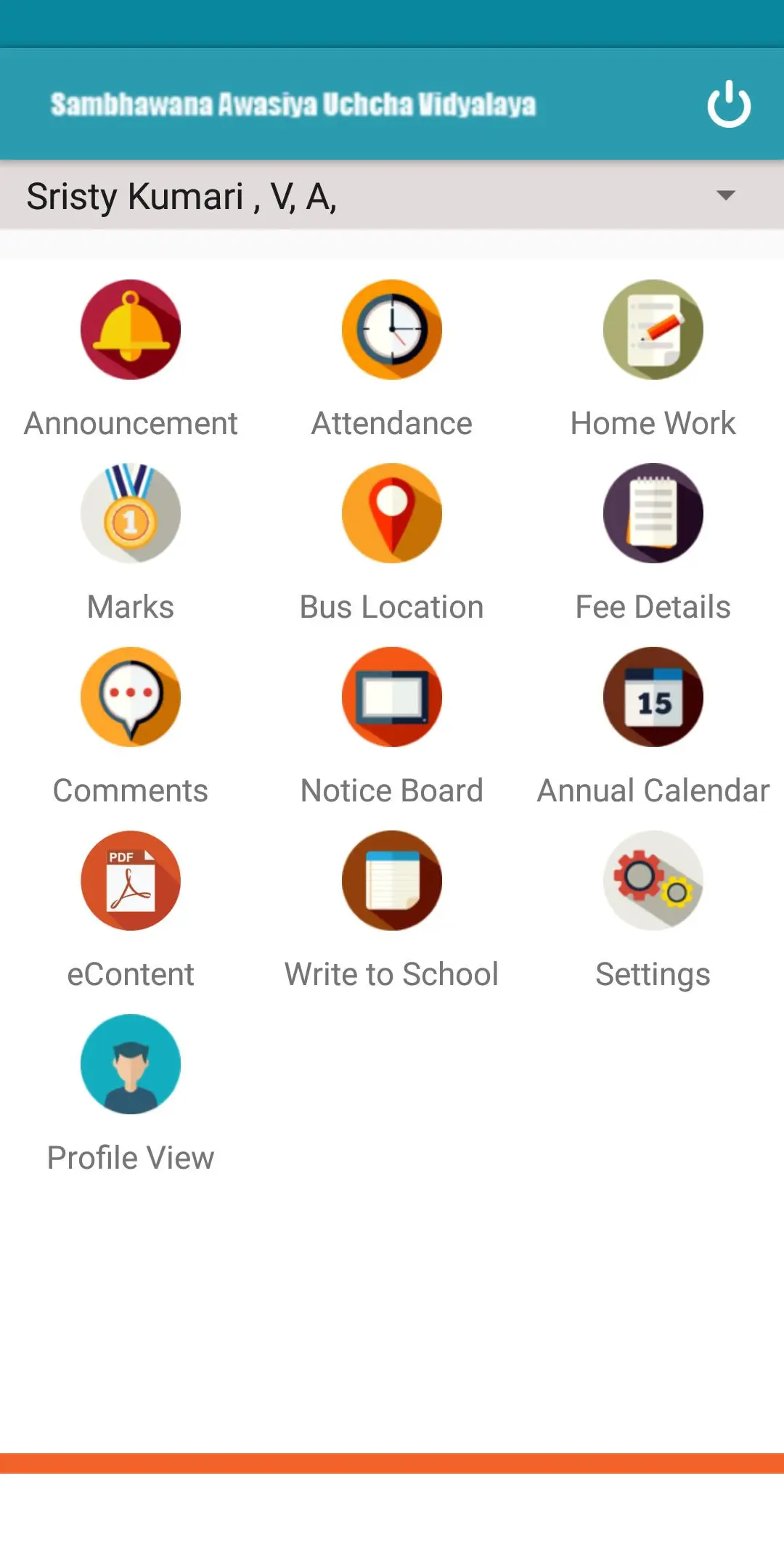Expand the Sristy Kumari student dropdown
Image resolution: width=784 pixels, height=1568 pixels.
pos(724,195)
